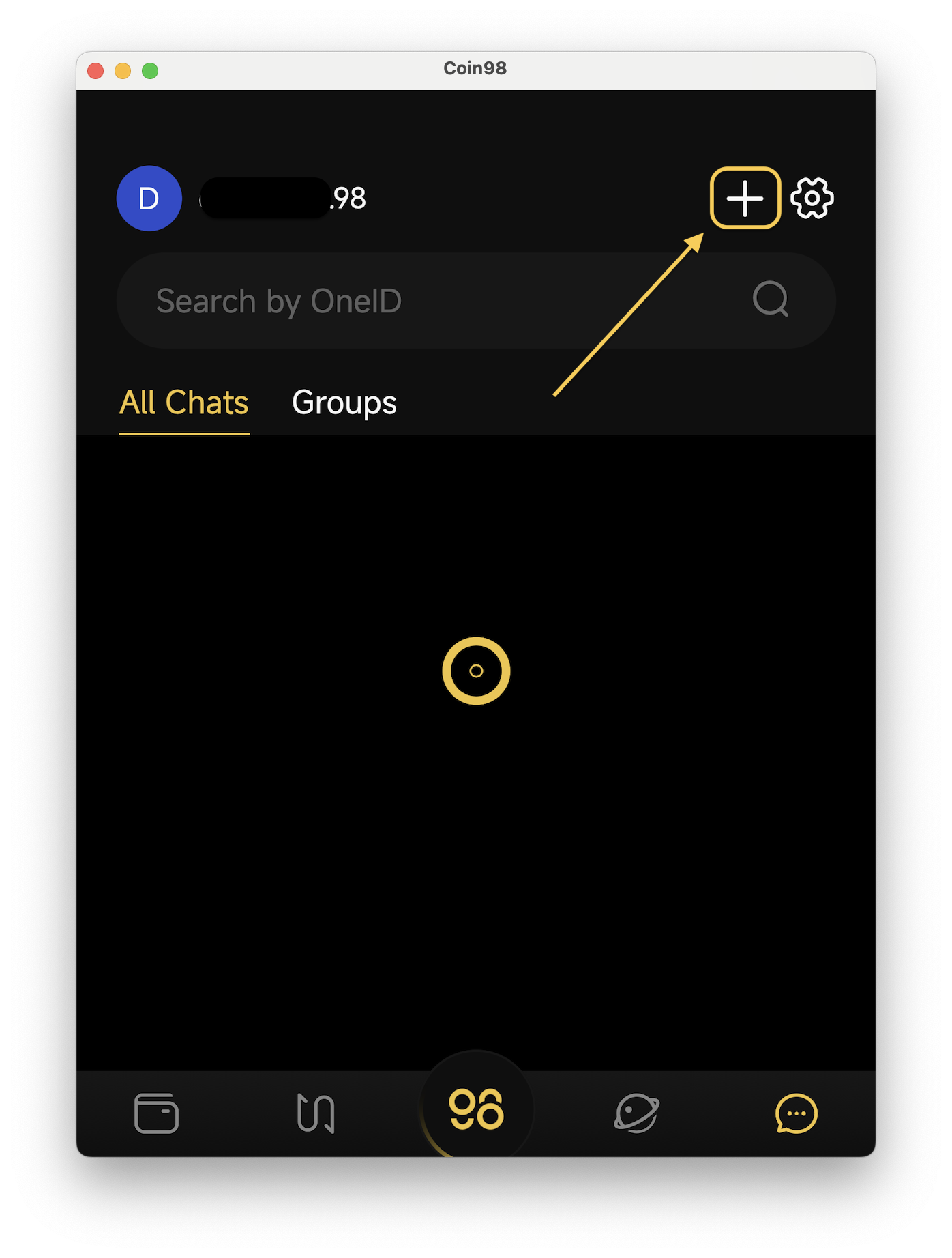Open the planet browser tab
952x1258 pixels.
click(x=636, y=1113)
